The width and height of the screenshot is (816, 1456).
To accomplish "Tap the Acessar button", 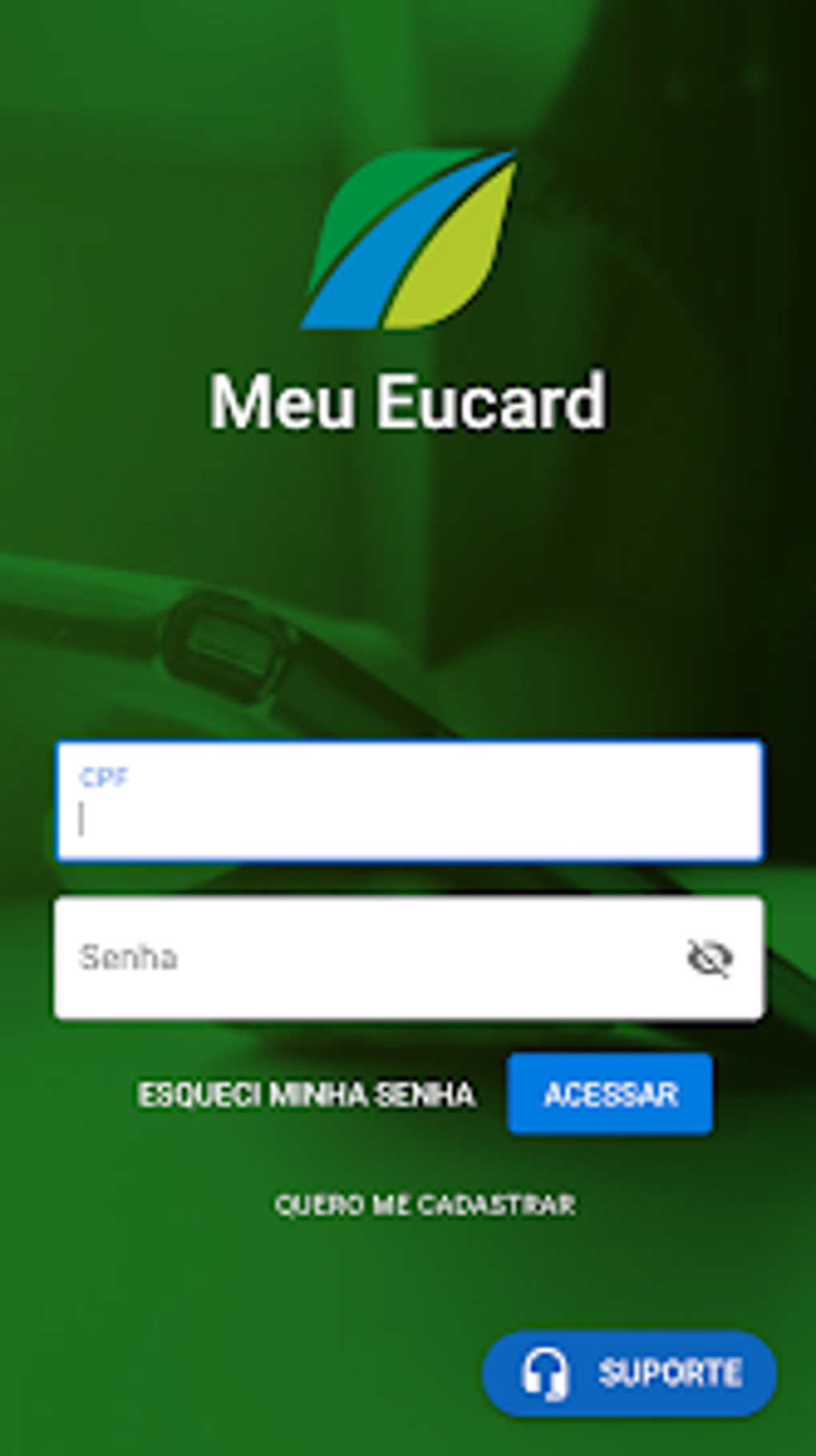I will click(610, 1094).
